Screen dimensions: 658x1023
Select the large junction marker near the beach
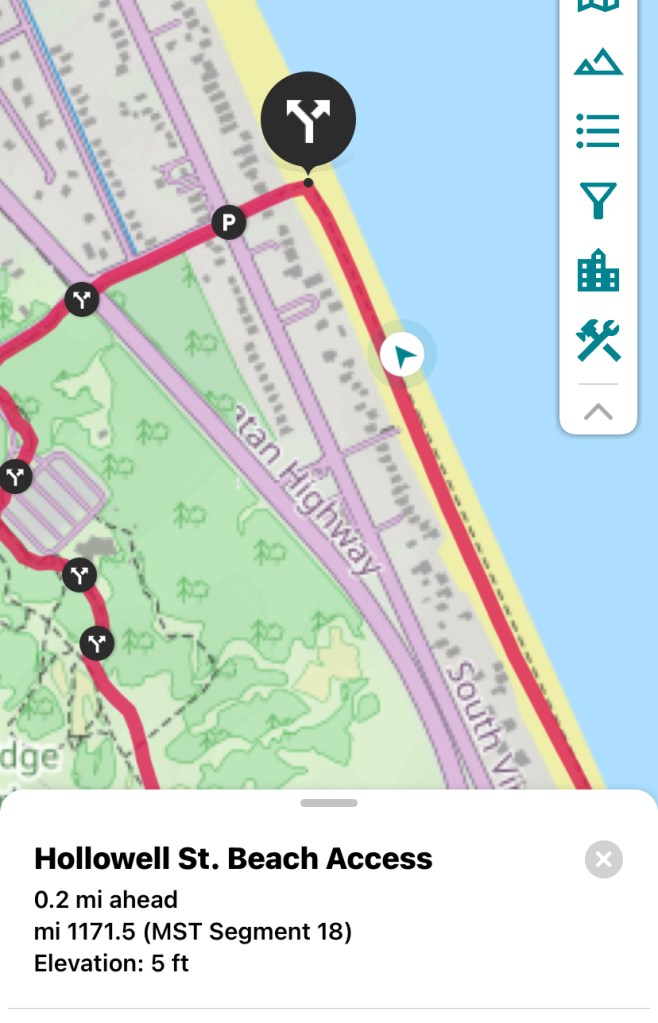308,120
